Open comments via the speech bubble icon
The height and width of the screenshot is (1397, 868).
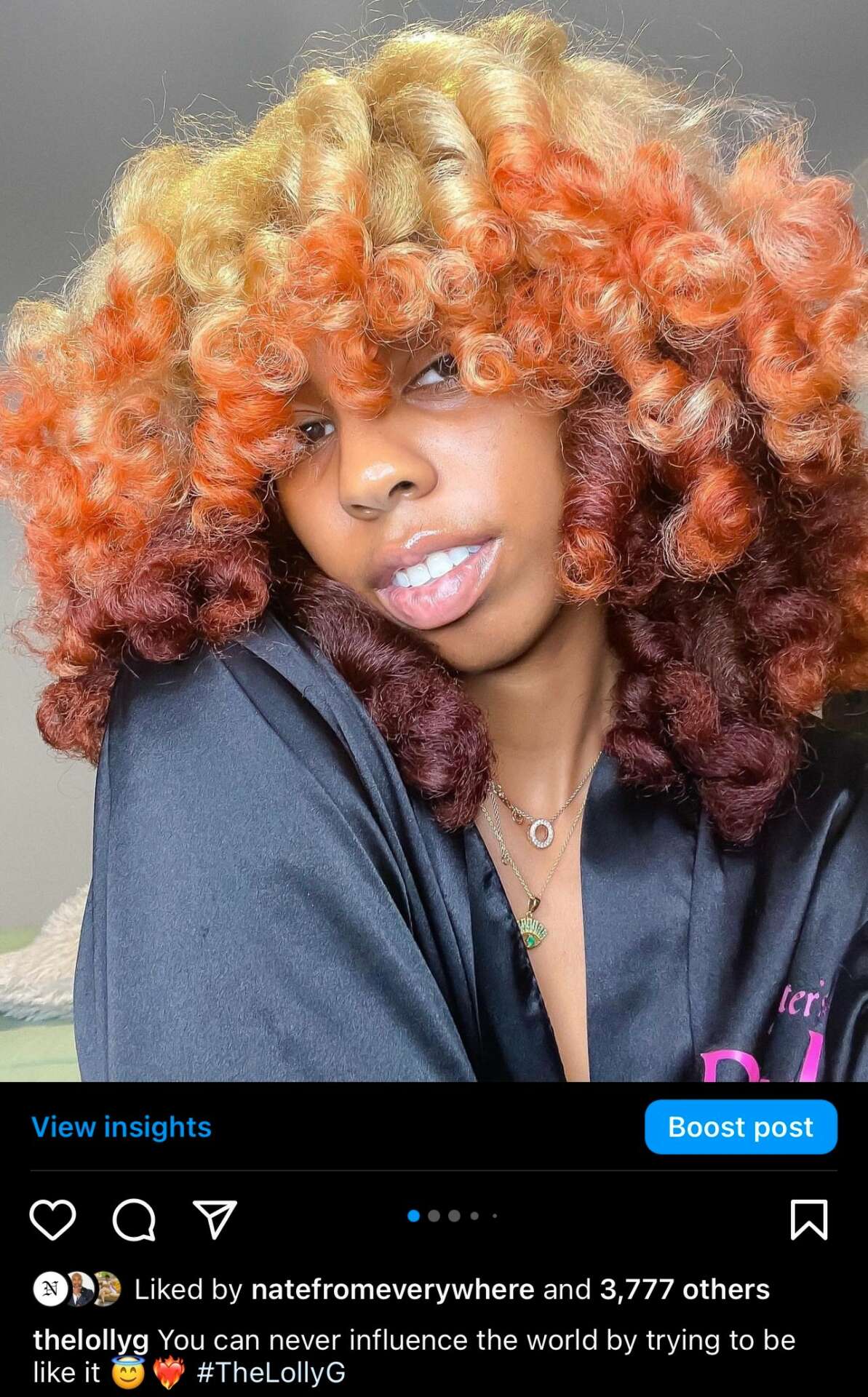tap(134, 1219)
